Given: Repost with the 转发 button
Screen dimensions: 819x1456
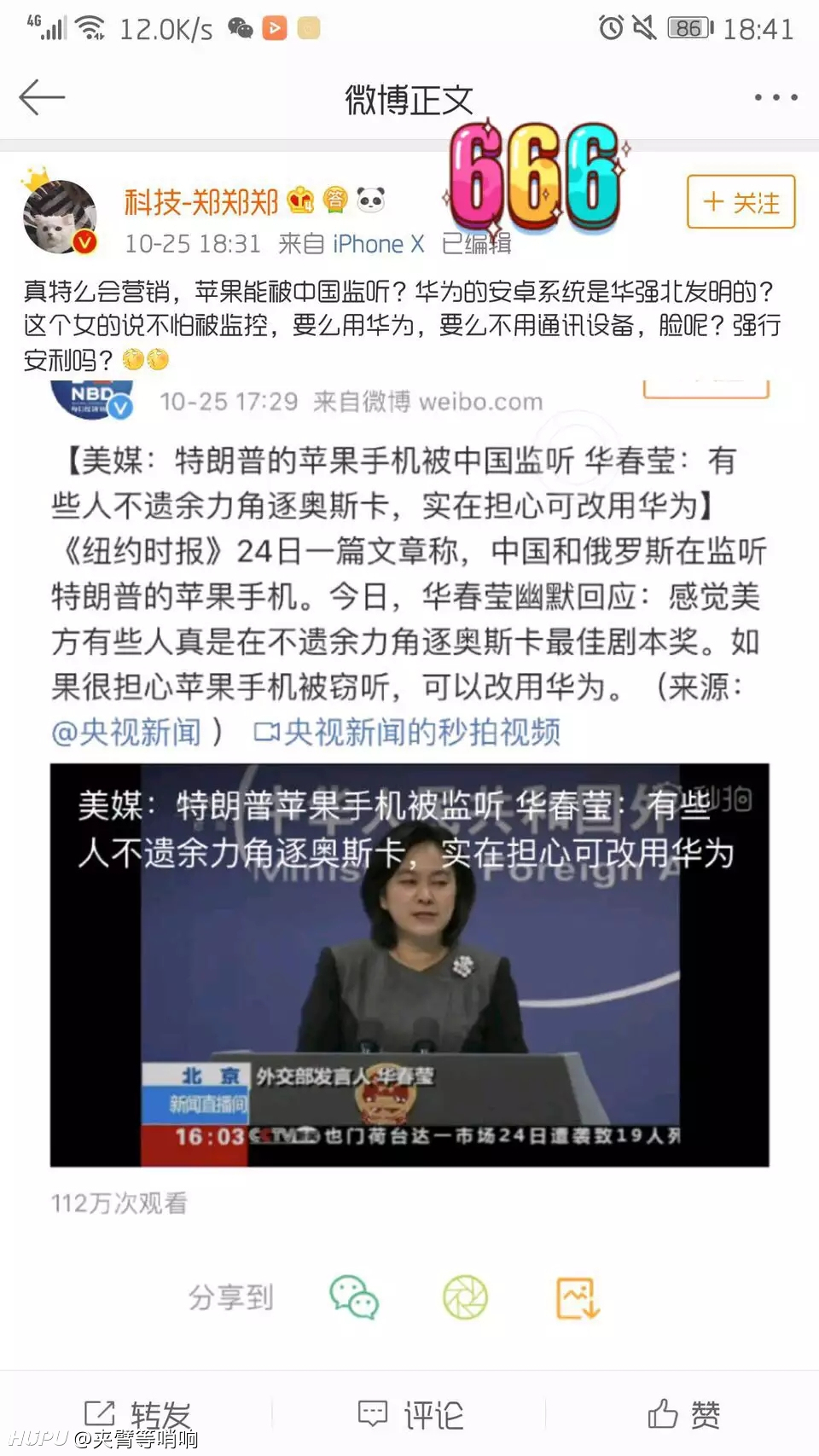Looking at the screenshot, I should (136, 1415).
